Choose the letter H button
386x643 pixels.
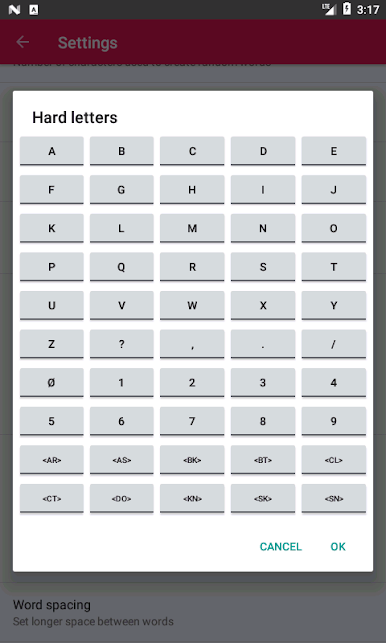192,189
